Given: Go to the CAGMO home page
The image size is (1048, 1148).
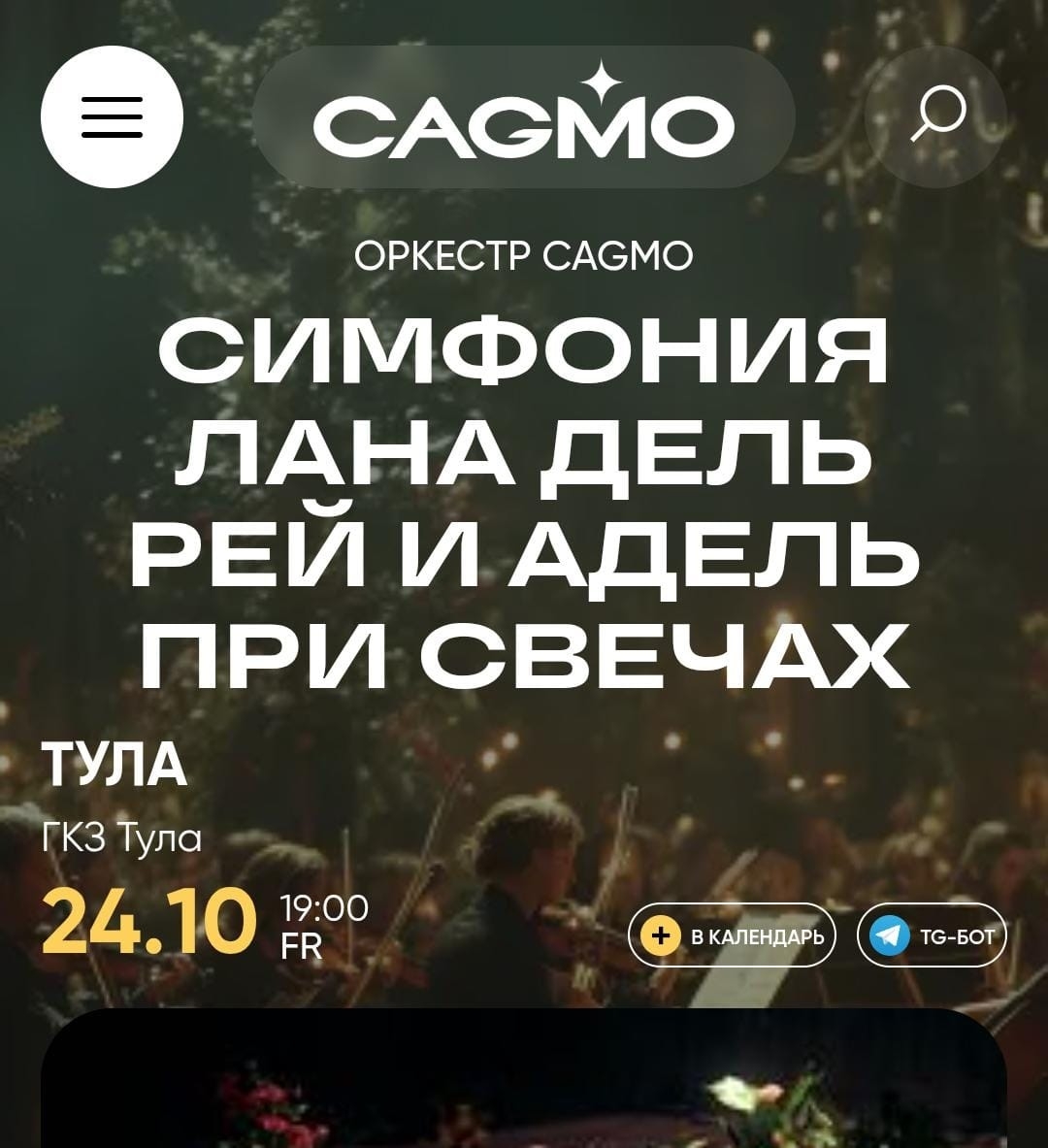Looking at the screenshot, I should tap(524, 117).
